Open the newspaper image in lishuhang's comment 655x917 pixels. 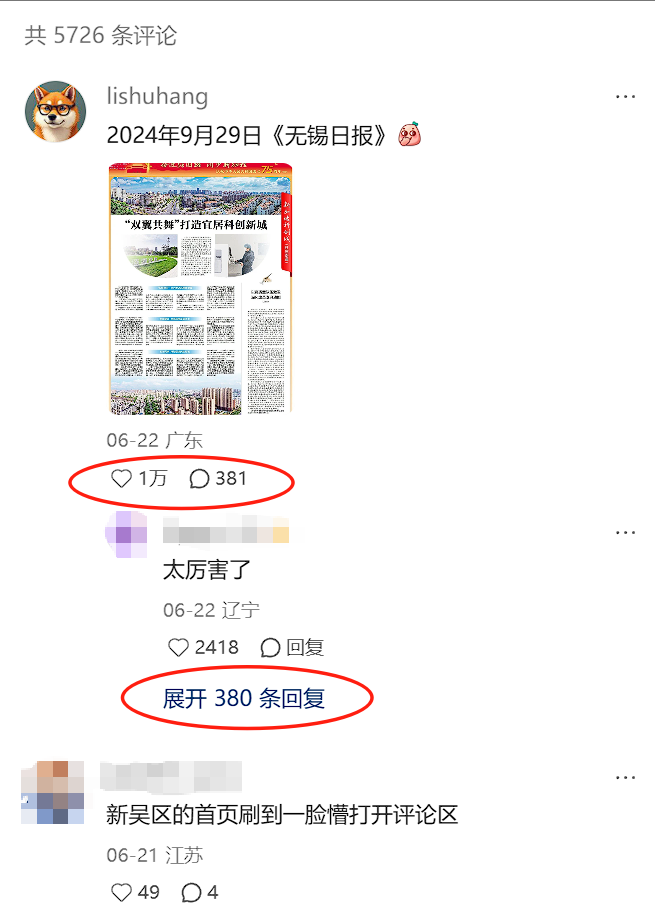[200, 288]
